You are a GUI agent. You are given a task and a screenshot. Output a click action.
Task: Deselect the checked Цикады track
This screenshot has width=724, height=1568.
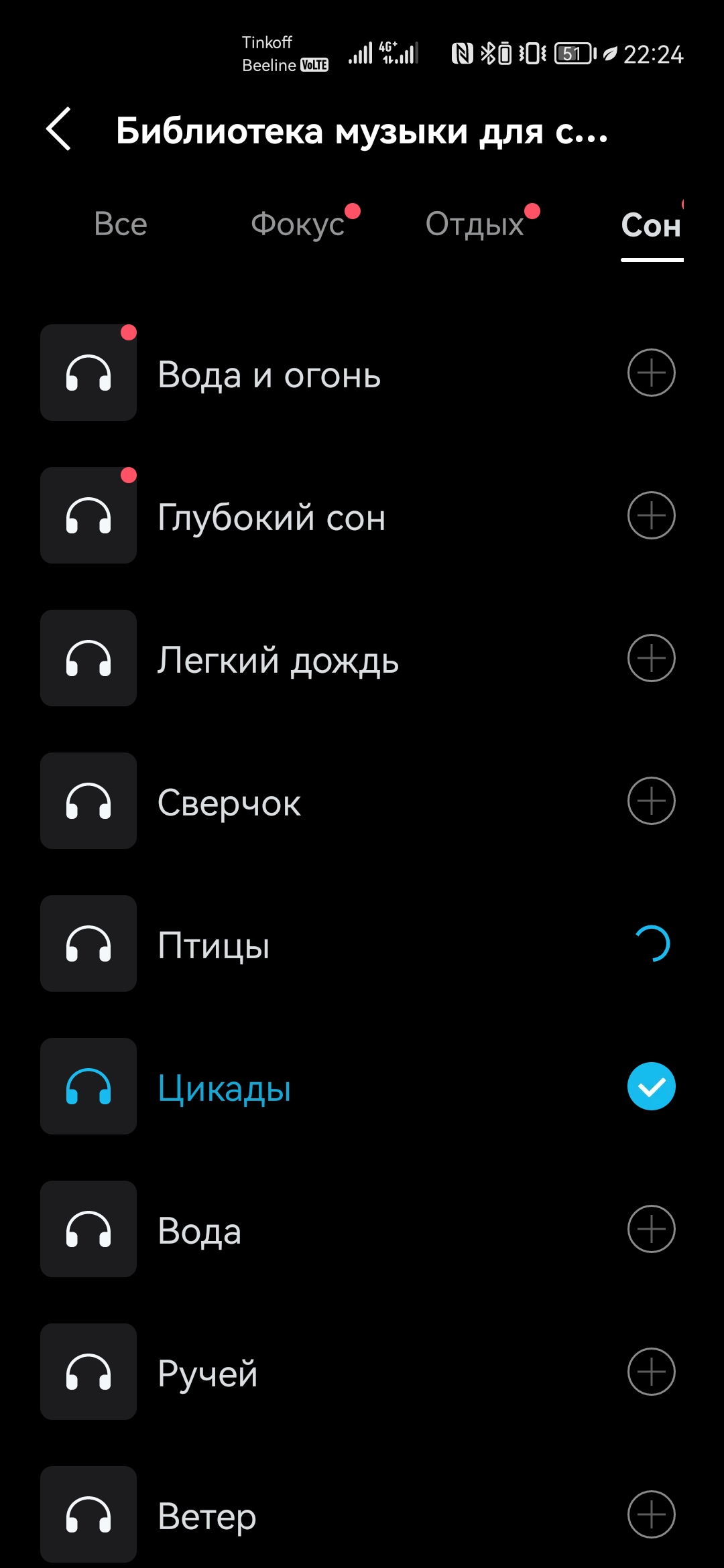click(x=651, y=1086)
